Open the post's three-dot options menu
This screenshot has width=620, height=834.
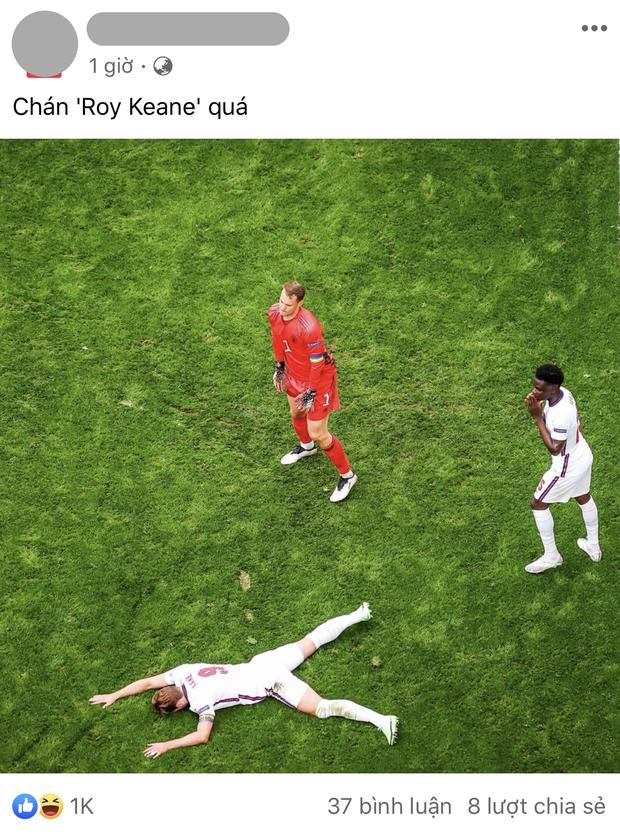click(594, 28)
